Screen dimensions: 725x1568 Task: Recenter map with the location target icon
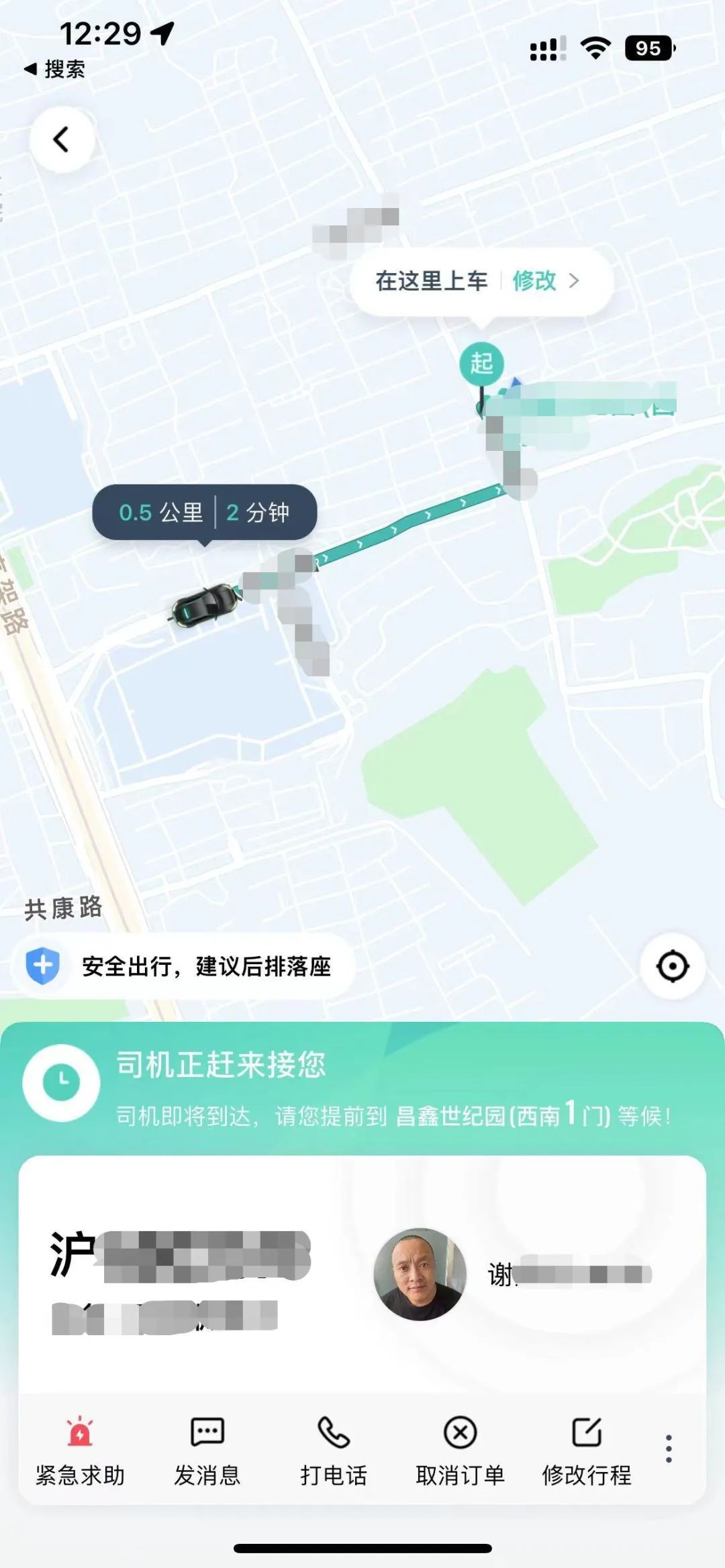click(x=672, y=966)
